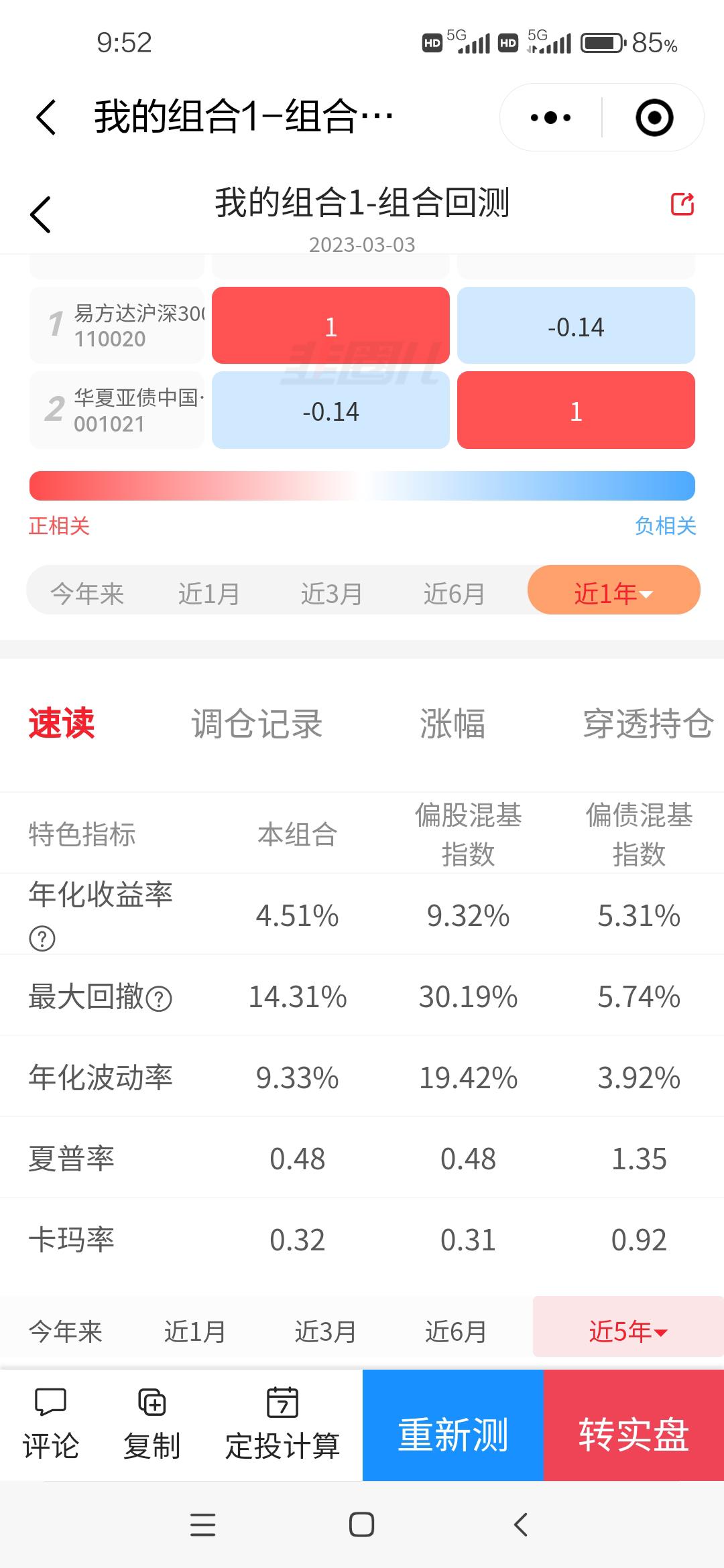Close the mini program with the circle icon
The height and width of the screenshot is (1568, 724).
[x=654, y=118]
